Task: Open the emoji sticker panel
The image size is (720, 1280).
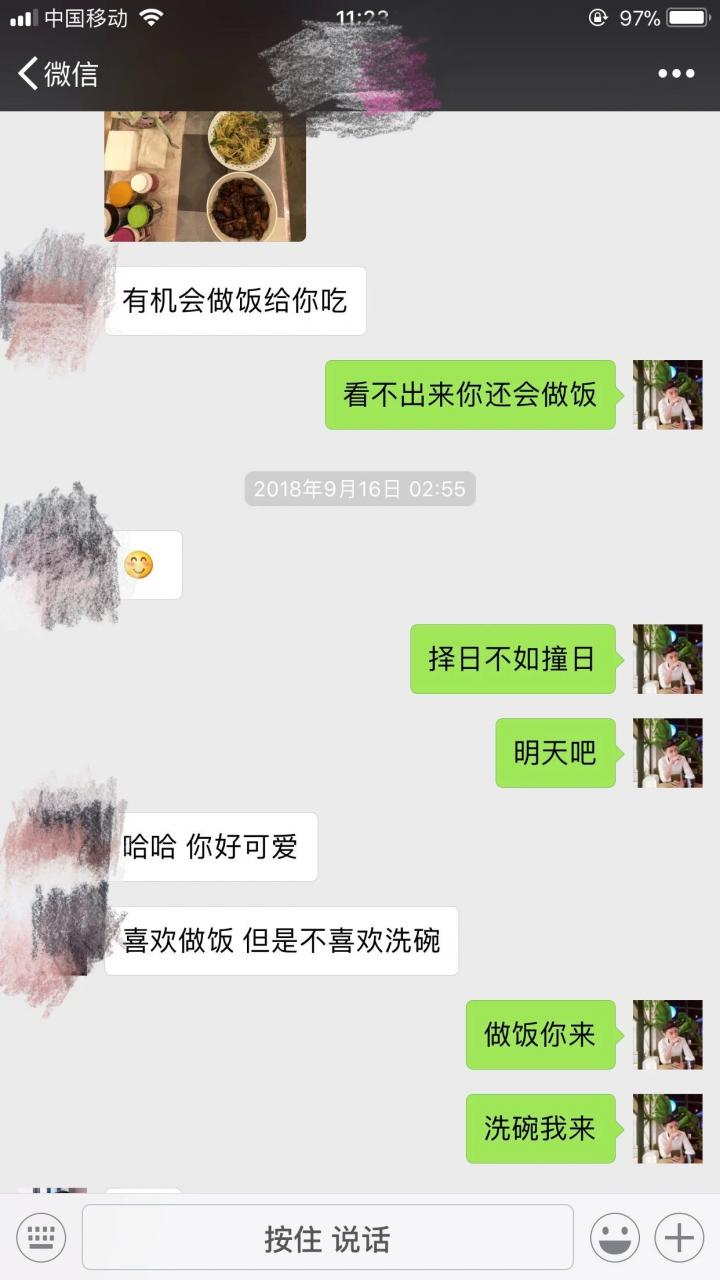Action: pos(615,1238)
